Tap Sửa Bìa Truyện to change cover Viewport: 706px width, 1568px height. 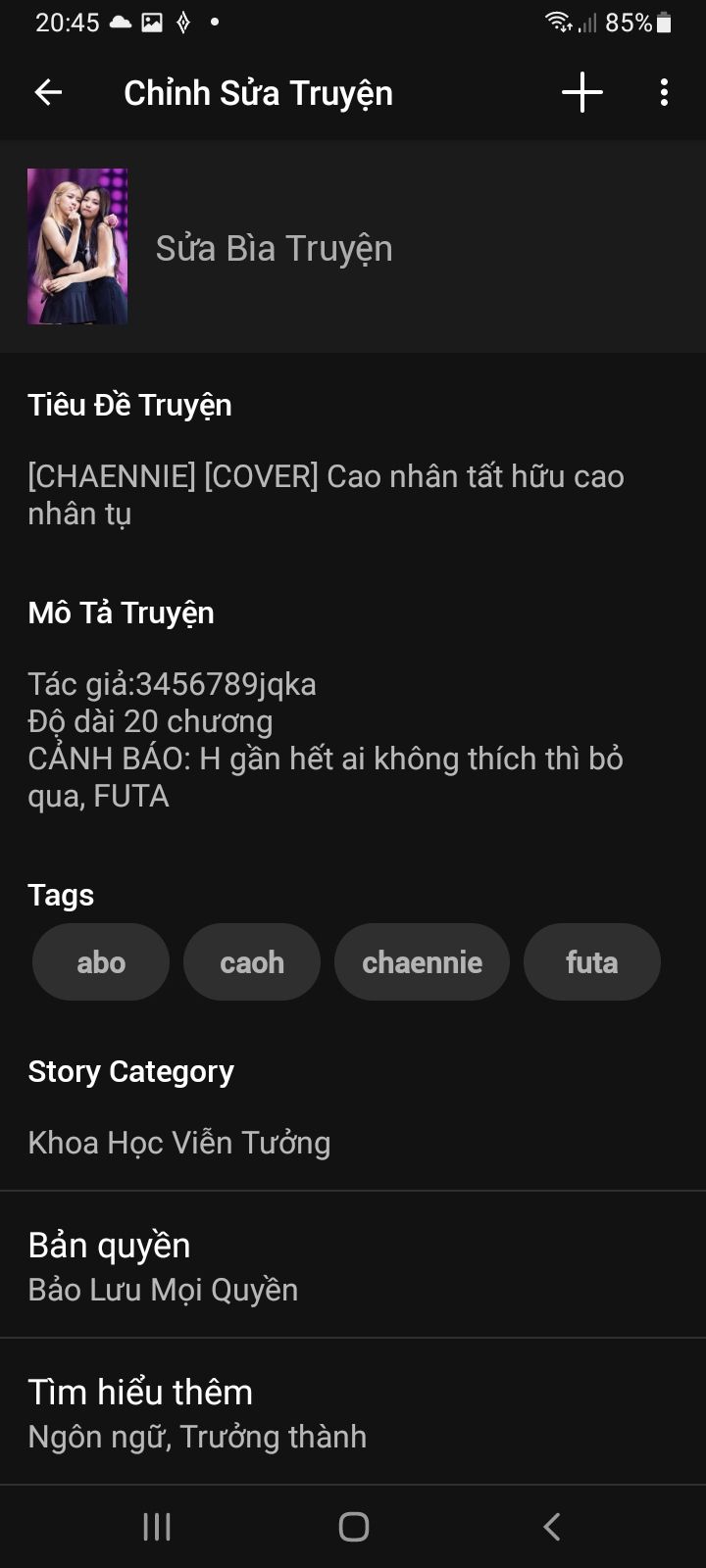[x=274, y=249]
